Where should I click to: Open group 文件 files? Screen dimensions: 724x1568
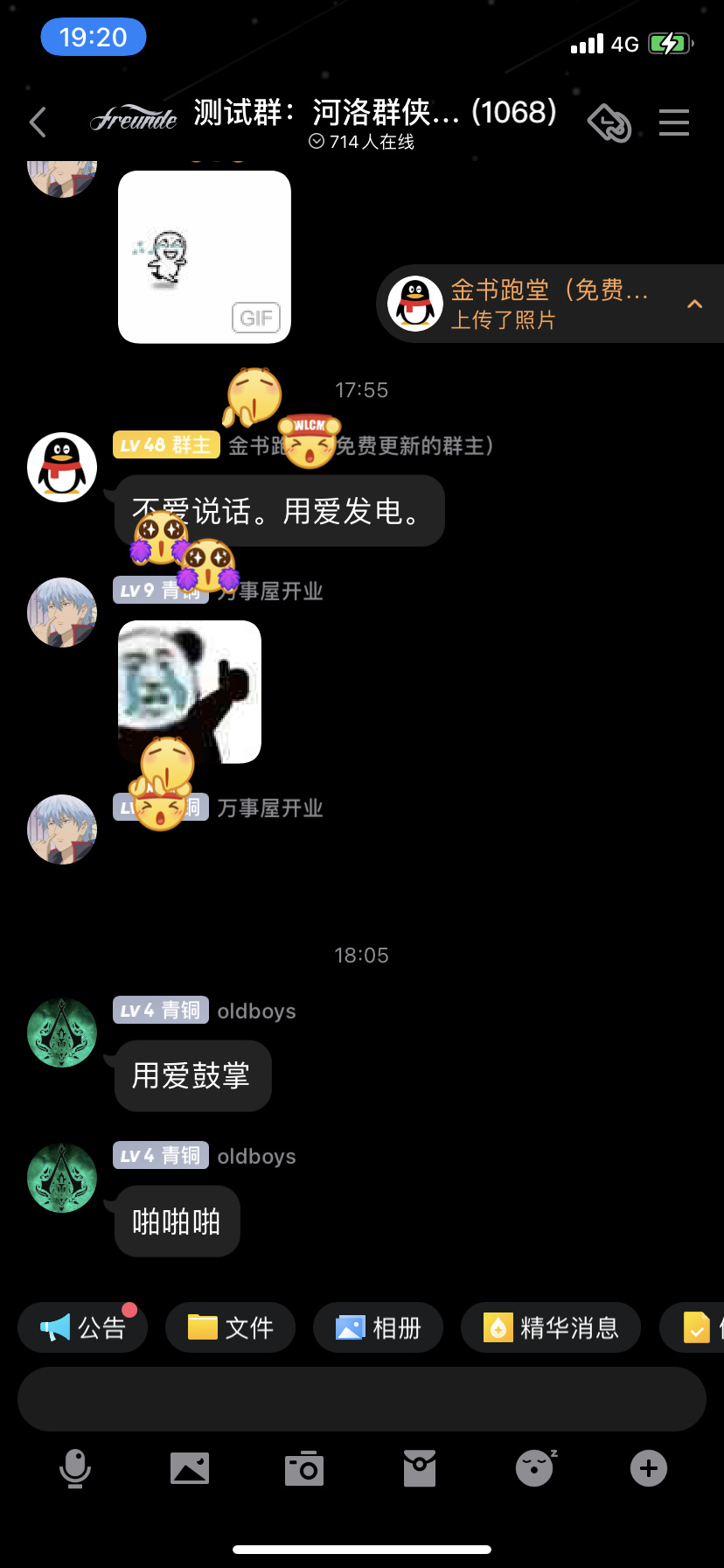231,1327
